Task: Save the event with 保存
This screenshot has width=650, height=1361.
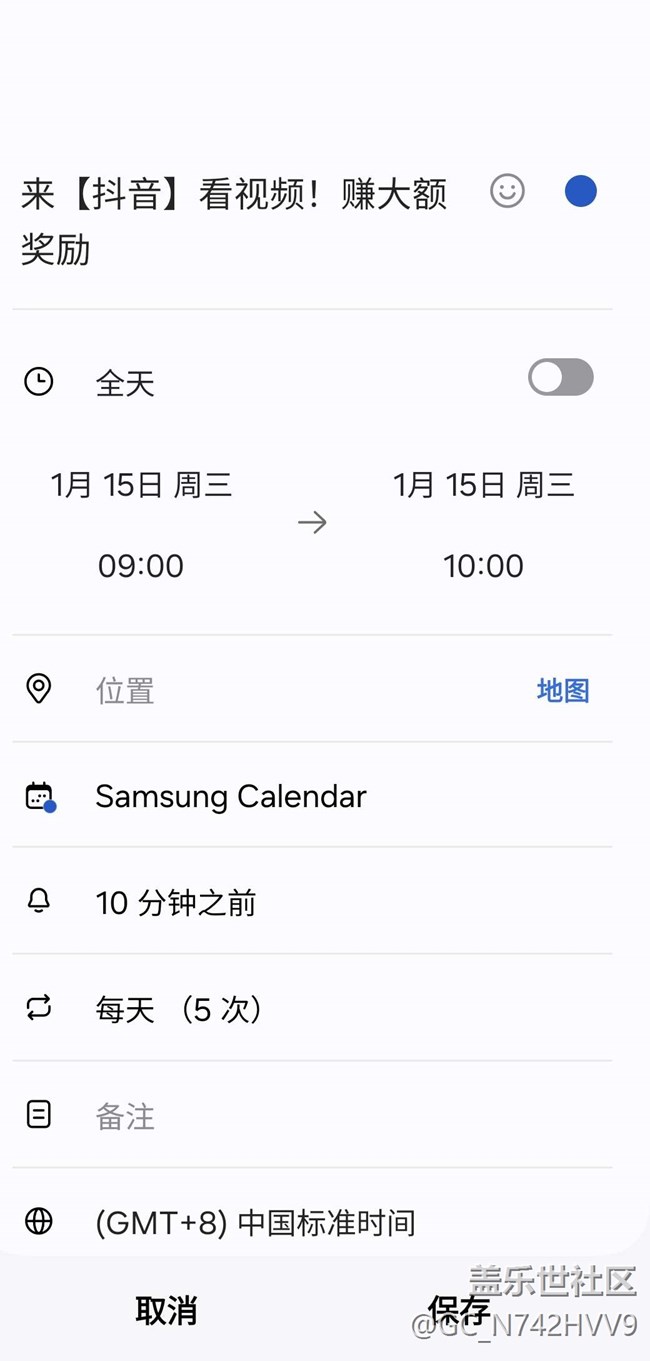Action: 459,1310
